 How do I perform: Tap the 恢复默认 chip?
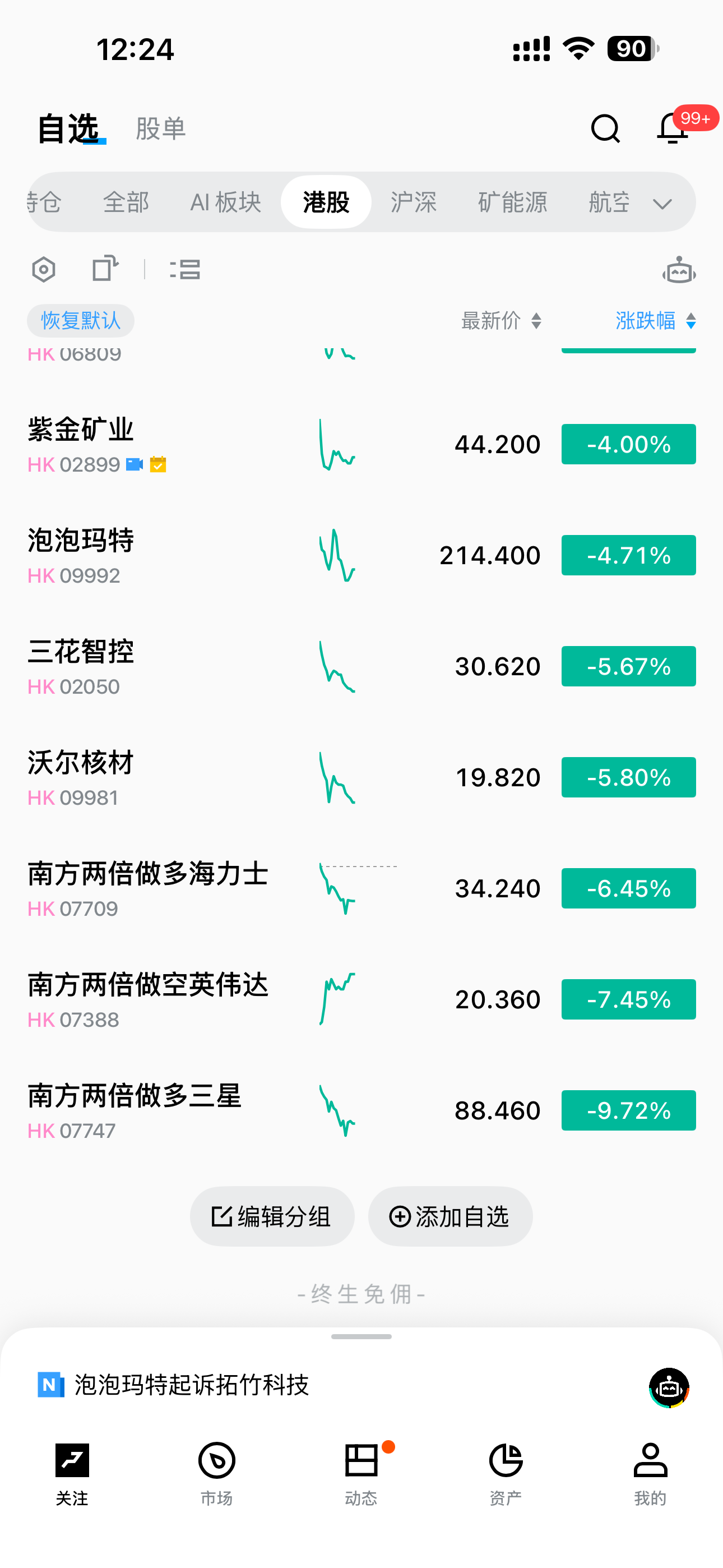(80, 321)
